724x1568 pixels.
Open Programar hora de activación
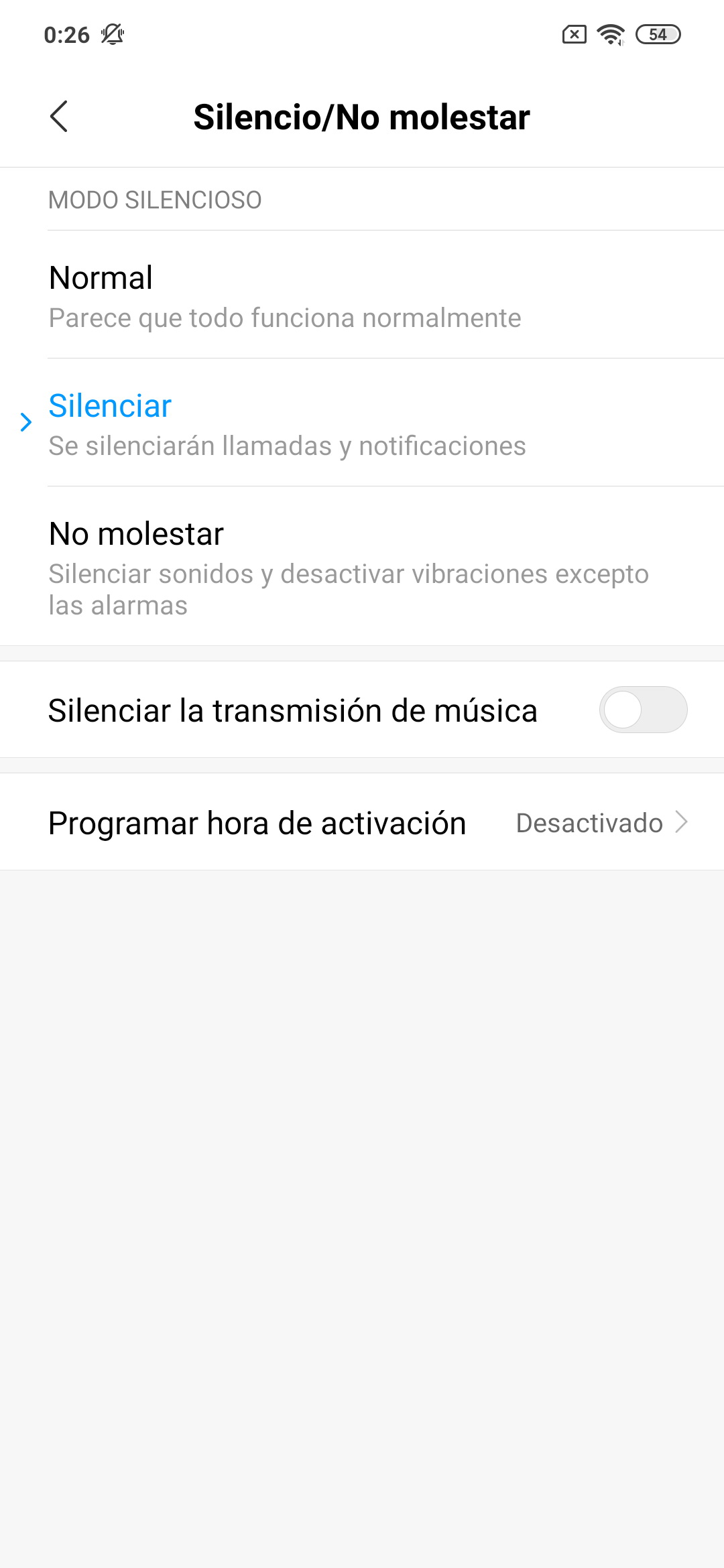(362, 822)
